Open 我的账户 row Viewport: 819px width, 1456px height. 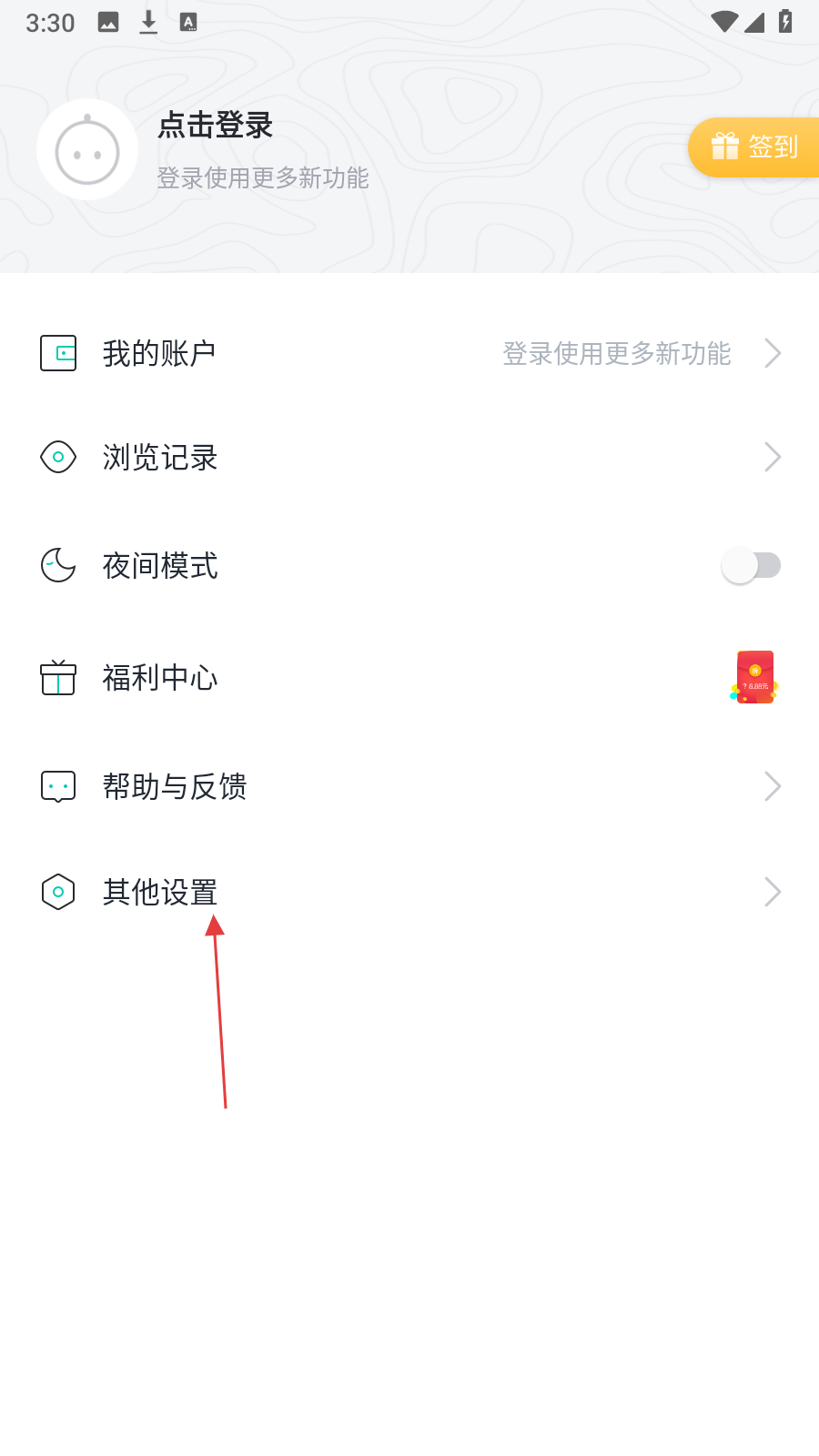point(409,353)
